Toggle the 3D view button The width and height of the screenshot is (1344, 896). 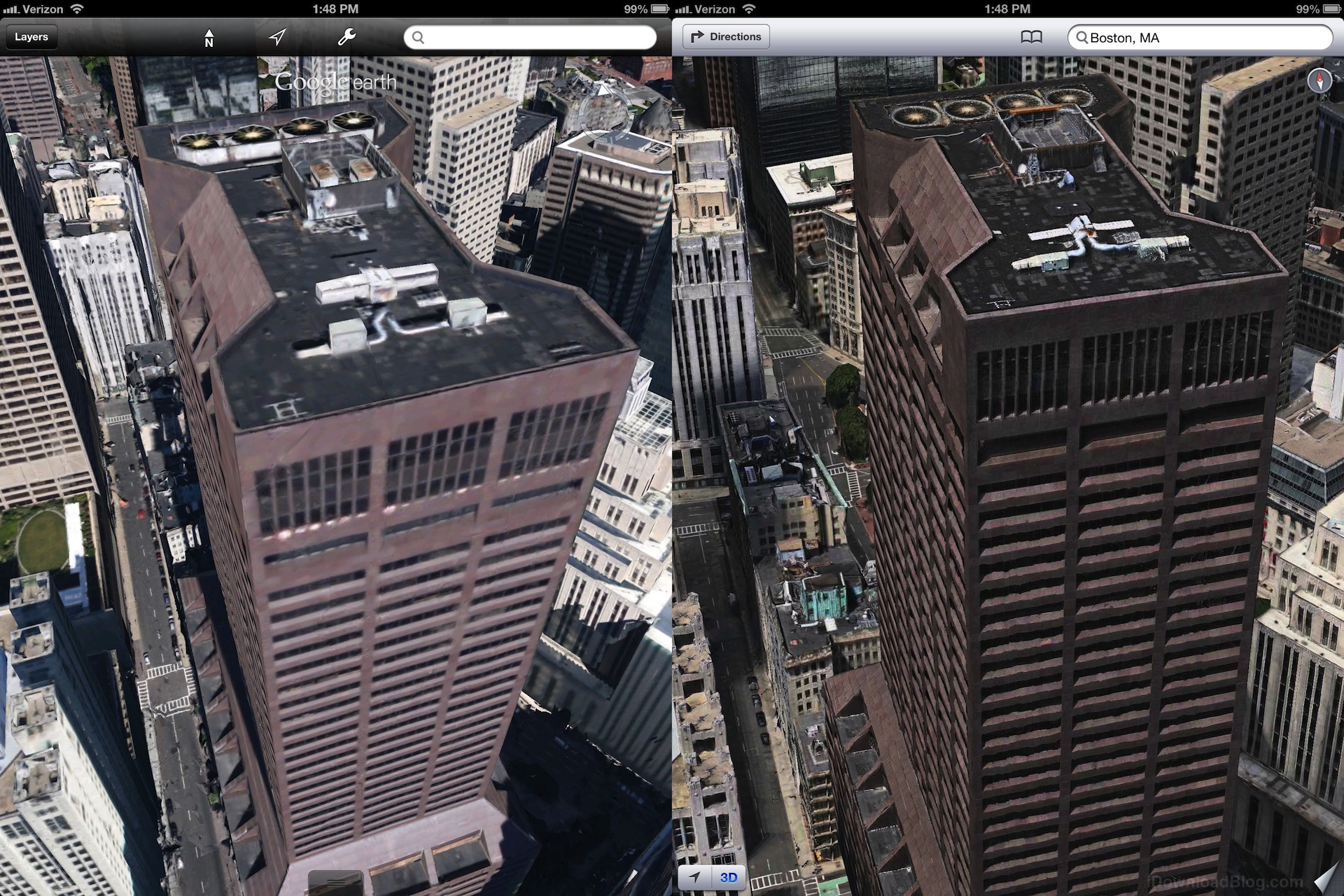coord(729,877)
